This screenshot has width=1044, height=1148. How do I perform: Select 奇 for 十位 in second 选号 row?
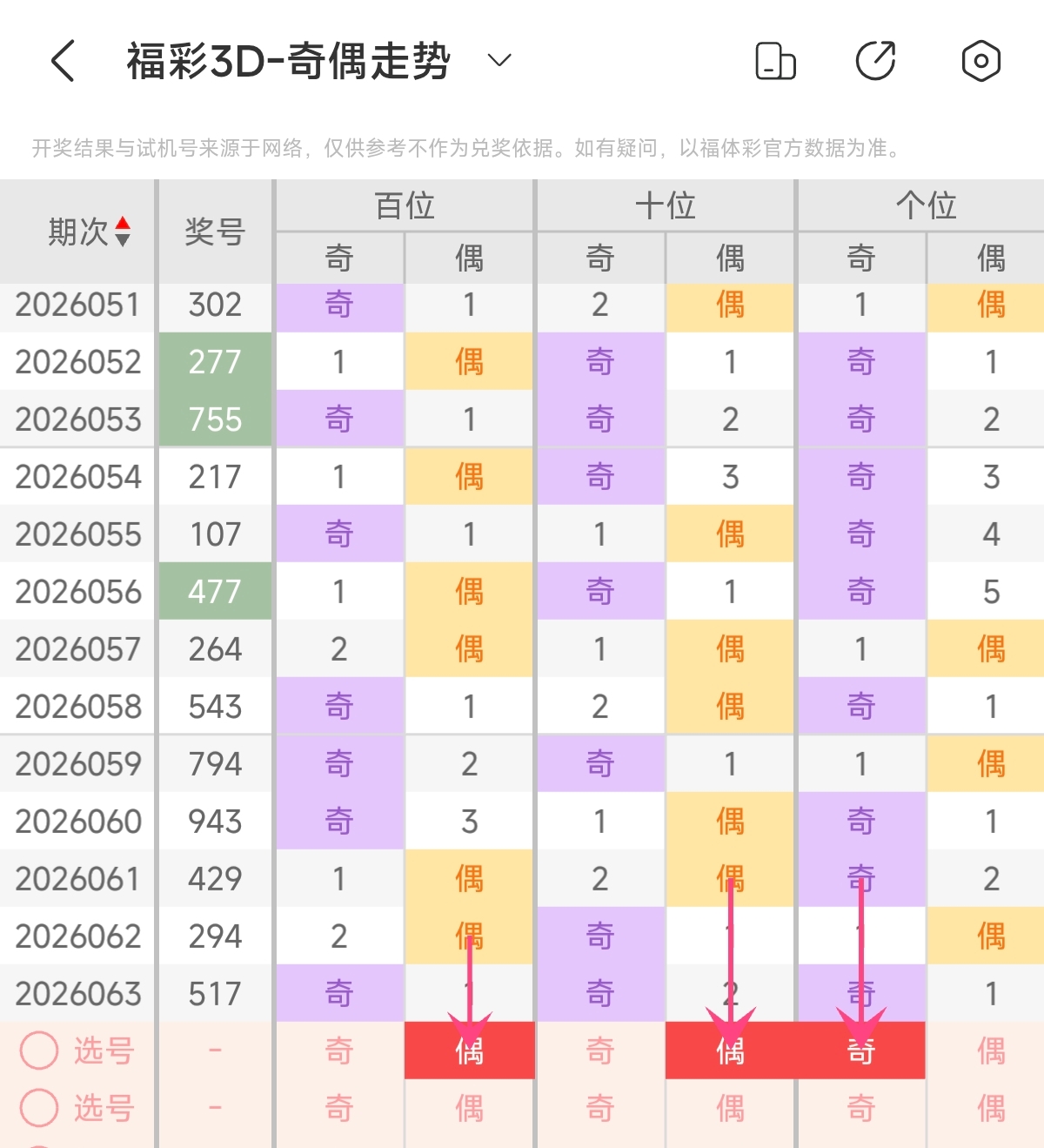click(600, 1109)
